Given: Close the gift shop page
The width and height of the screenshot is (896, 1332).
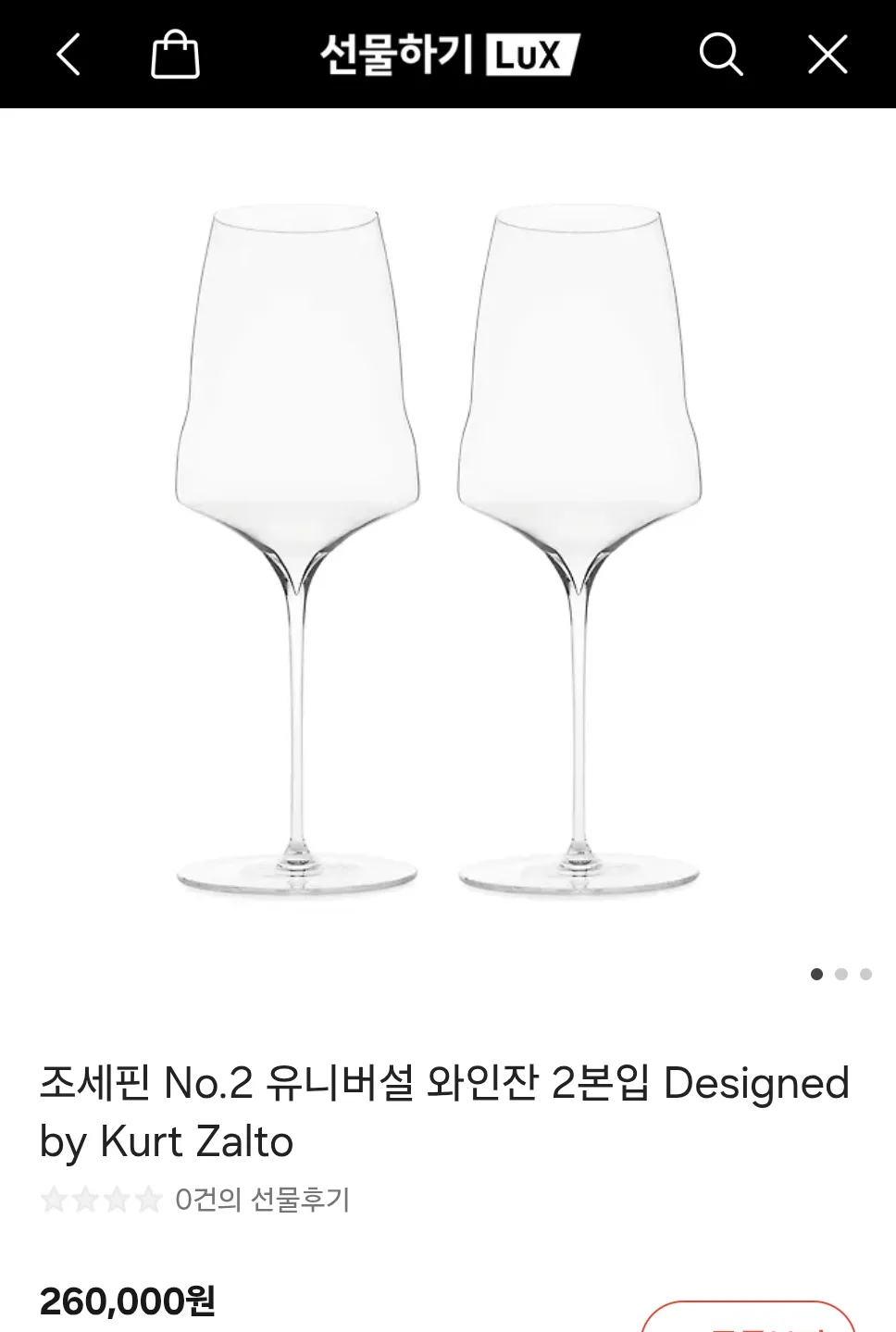Looking at the screenshot, I should pyautogui.click(x=828, y=55).
